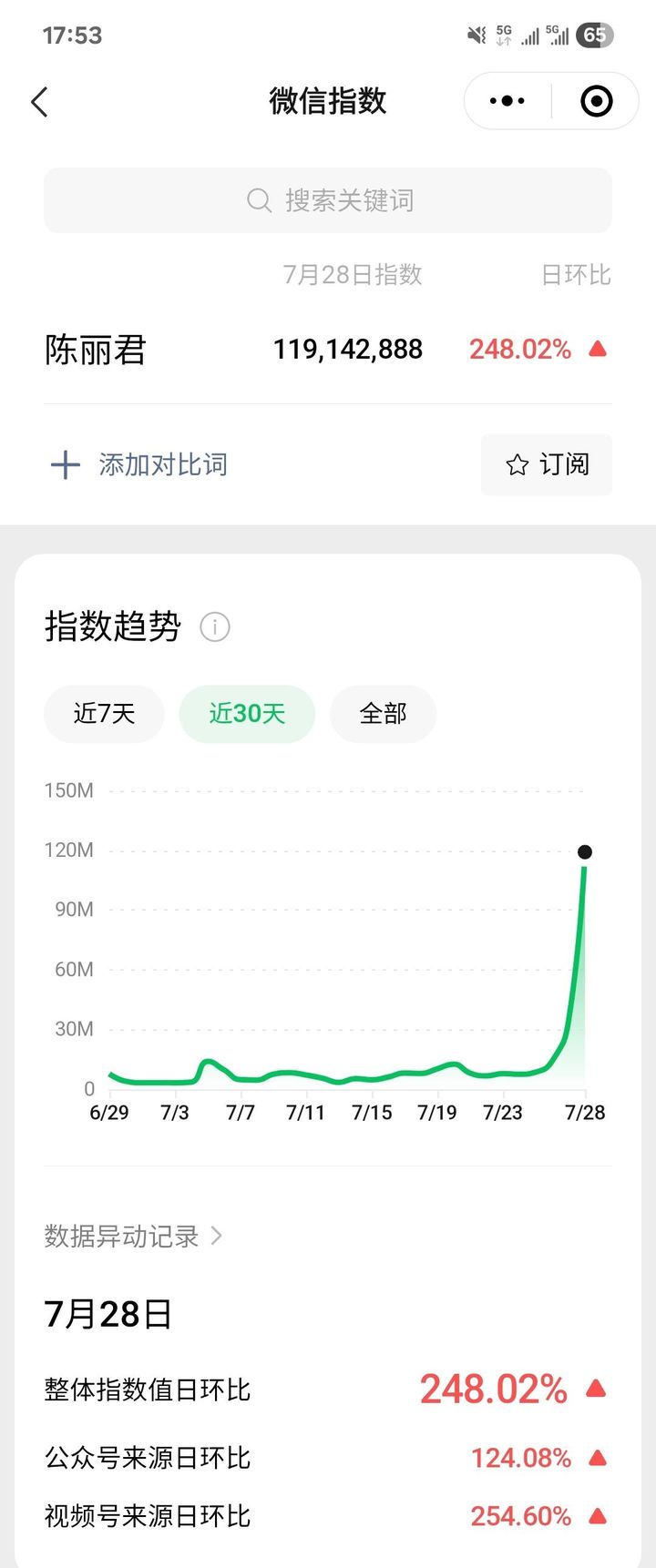
Task: Show the 全部 time range
Action: click(383, 714)
